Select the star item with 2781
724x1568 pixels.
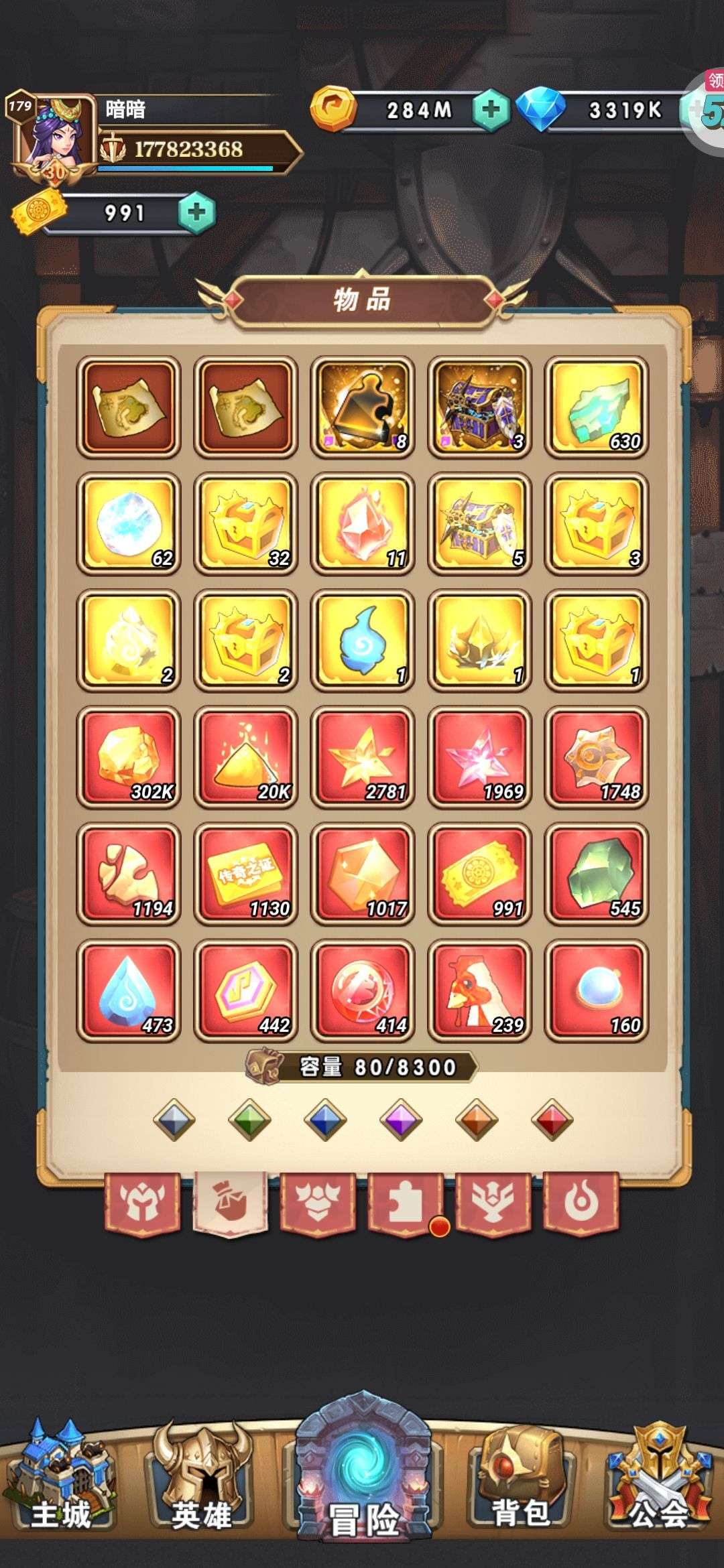pyautogui.click(x=363, y=757)
